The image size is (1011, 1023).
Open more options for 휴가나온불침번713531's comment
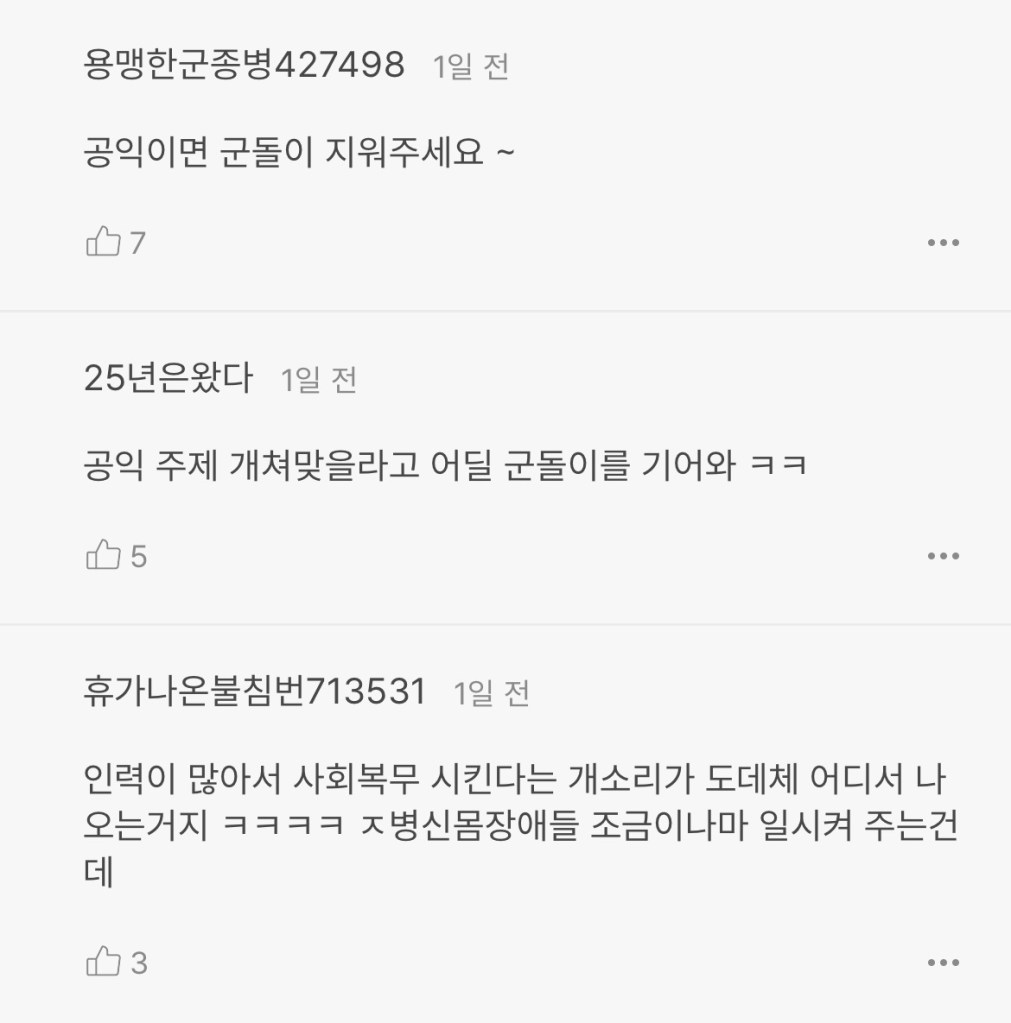(943, 963)
